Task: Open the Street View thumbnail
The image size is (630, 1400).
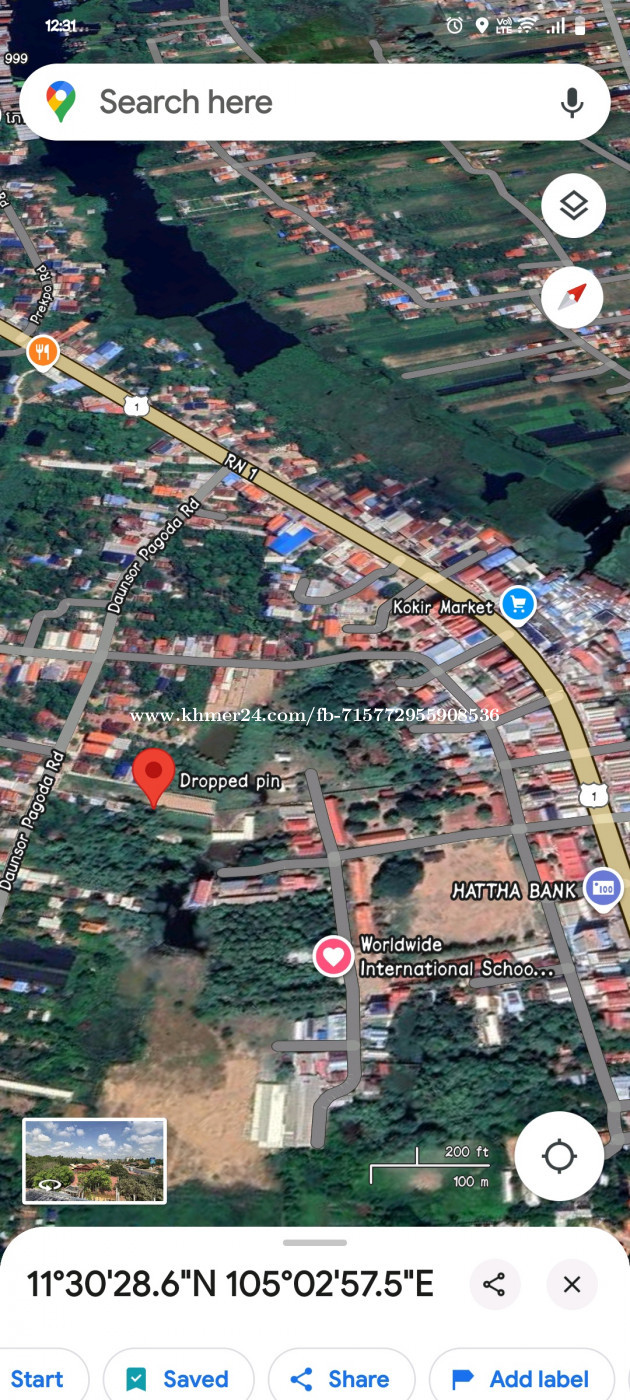Action: (x=95, y=1160)
